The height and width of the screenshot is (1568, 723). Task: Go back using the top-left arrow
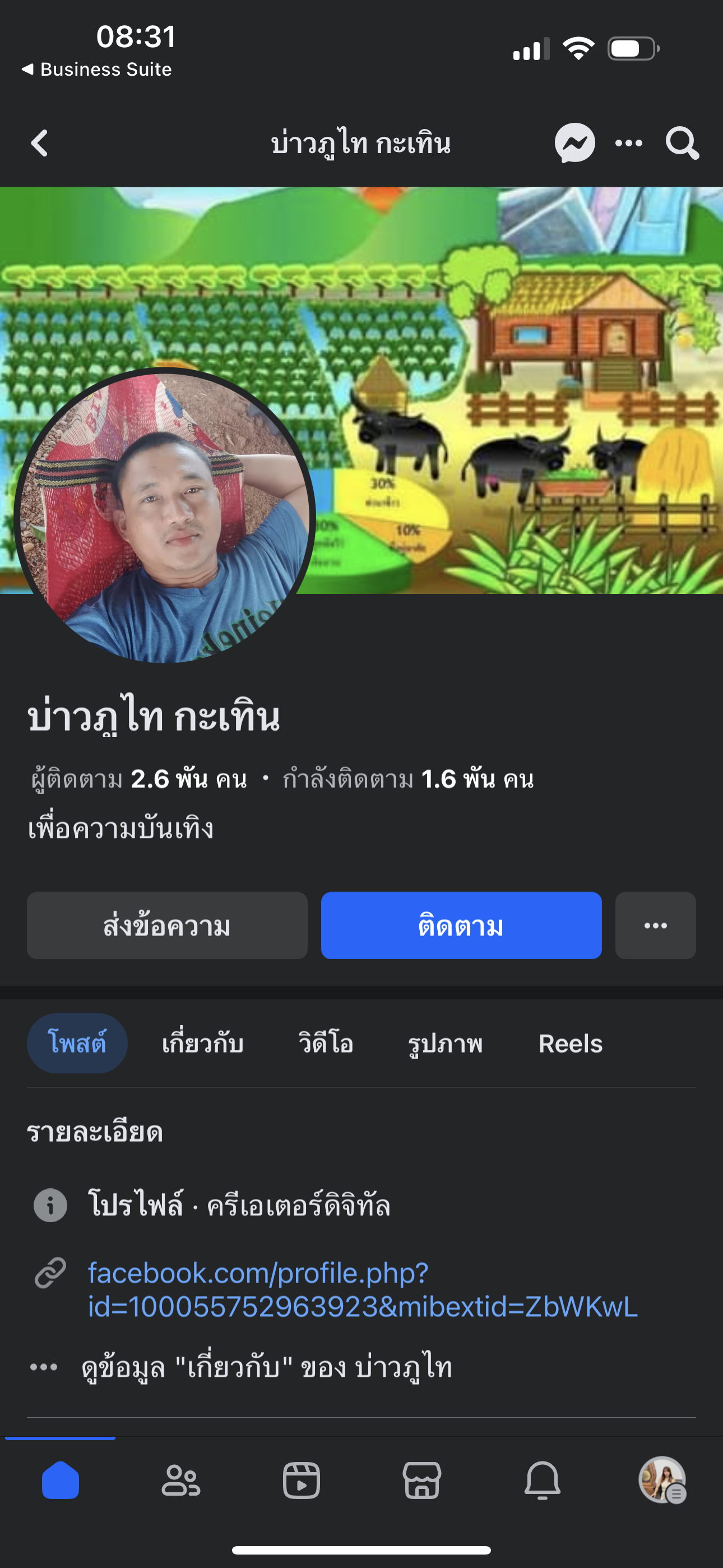(x=40, y=144)
